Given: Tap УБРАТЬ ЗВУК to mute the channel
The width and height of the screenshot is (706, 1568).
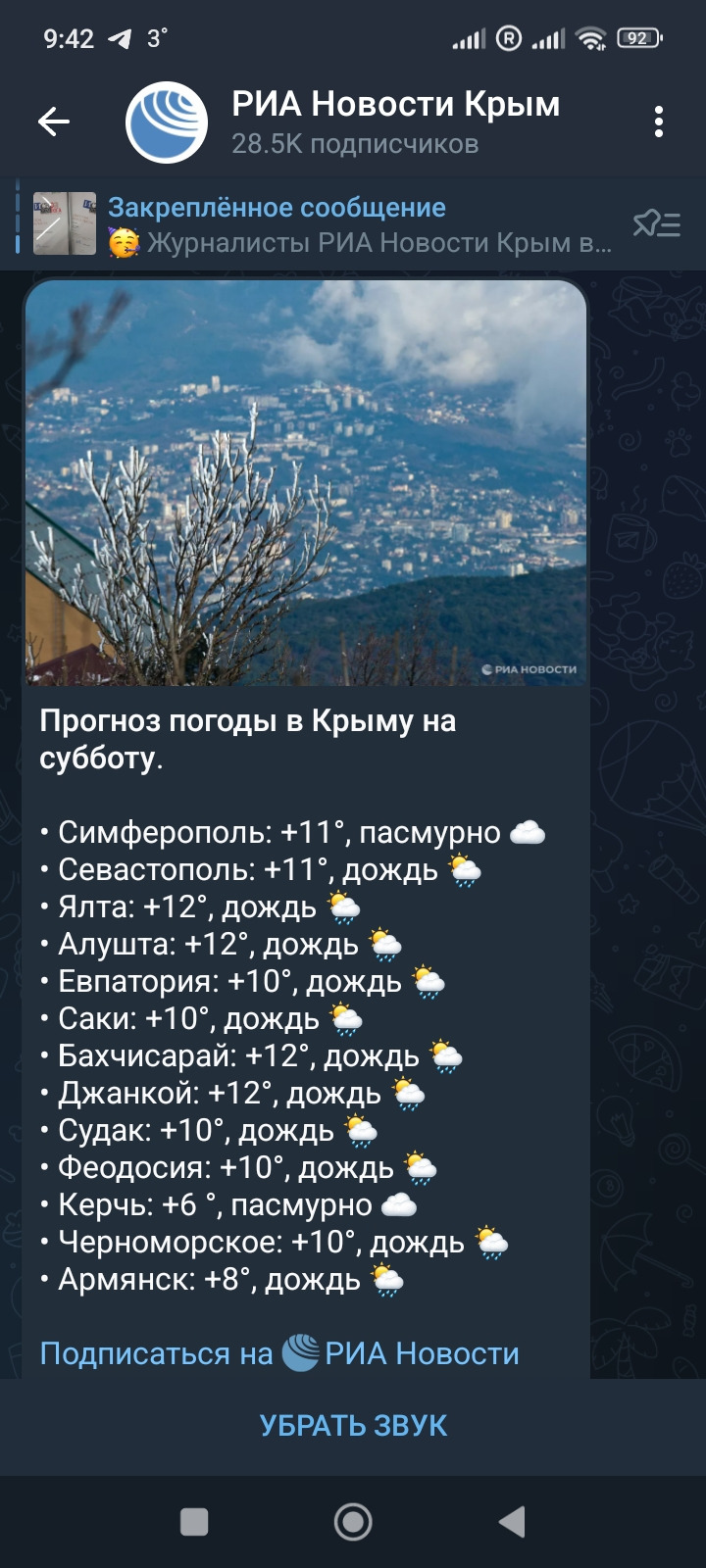Looking at the screenshot, I should pyautogui.click(x=353, y=1425).
